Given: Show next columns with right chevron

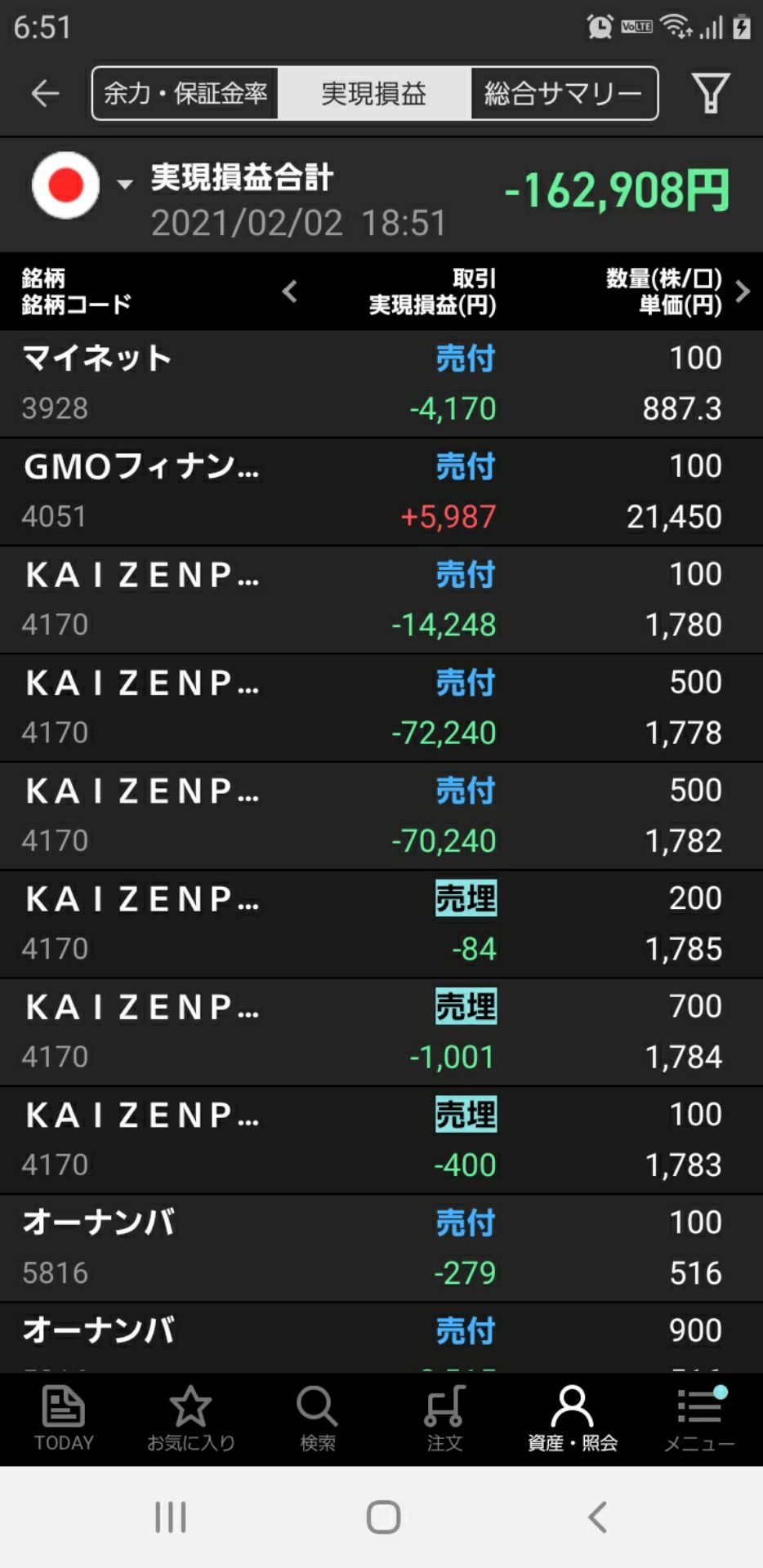Looking at the screenshot, I should [742, 292].
